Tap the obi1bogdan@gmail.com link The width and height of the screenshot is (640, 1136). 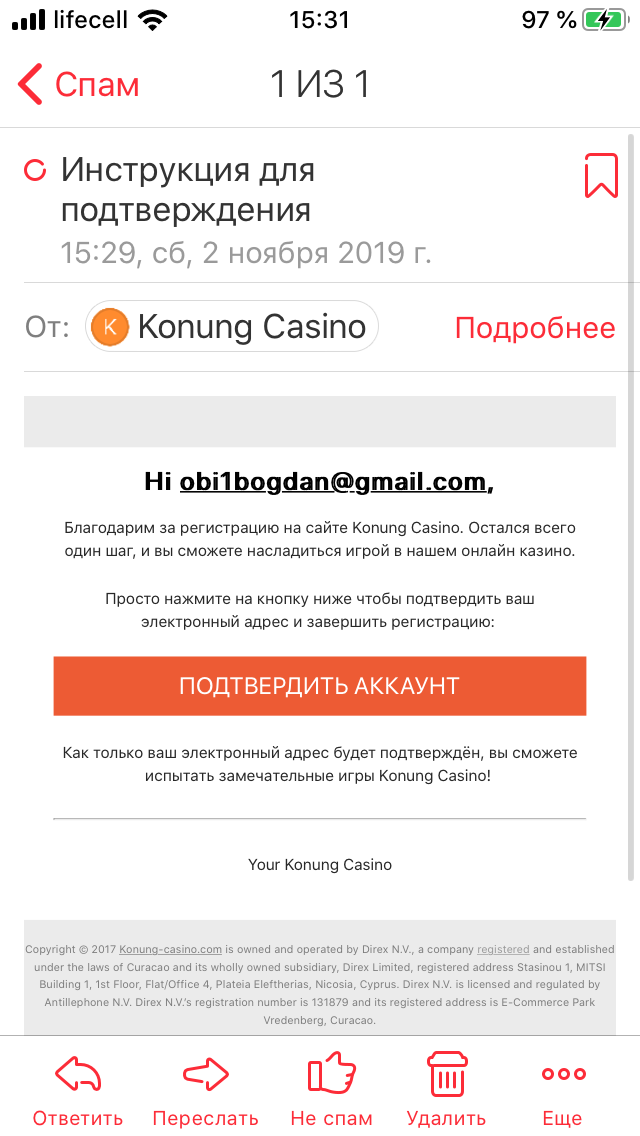point(332,483)
